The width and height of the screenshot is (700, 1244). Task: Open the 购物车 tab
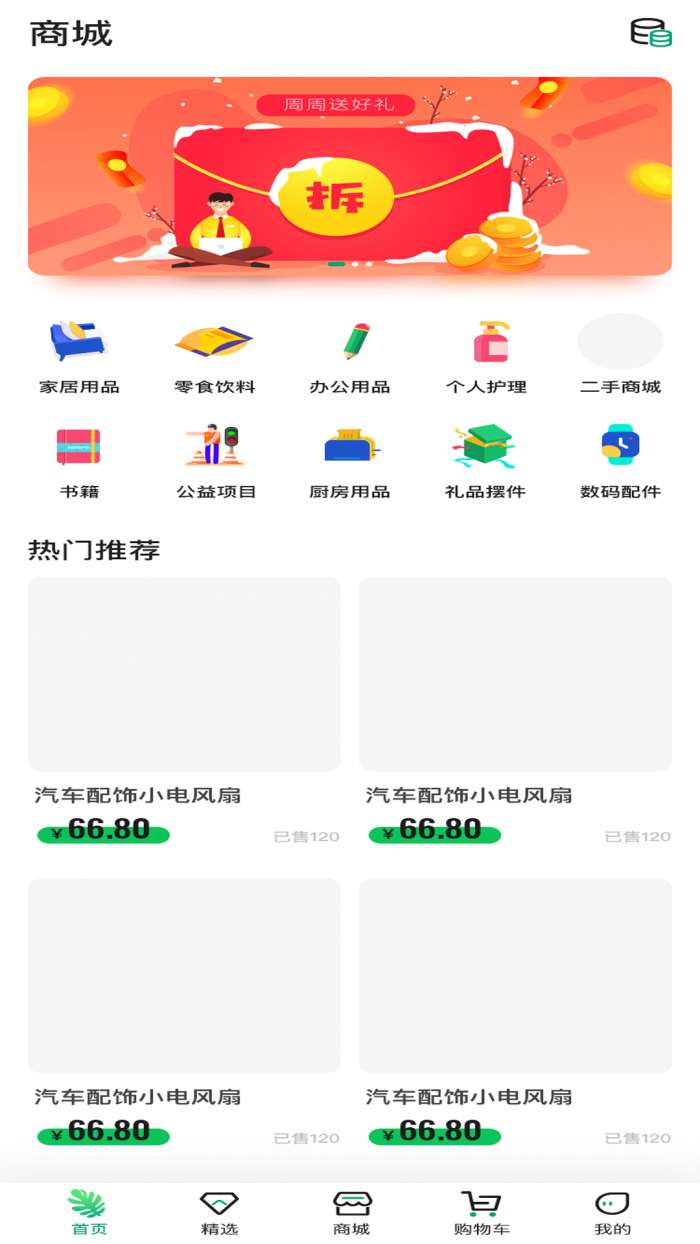pos(481,1212)
